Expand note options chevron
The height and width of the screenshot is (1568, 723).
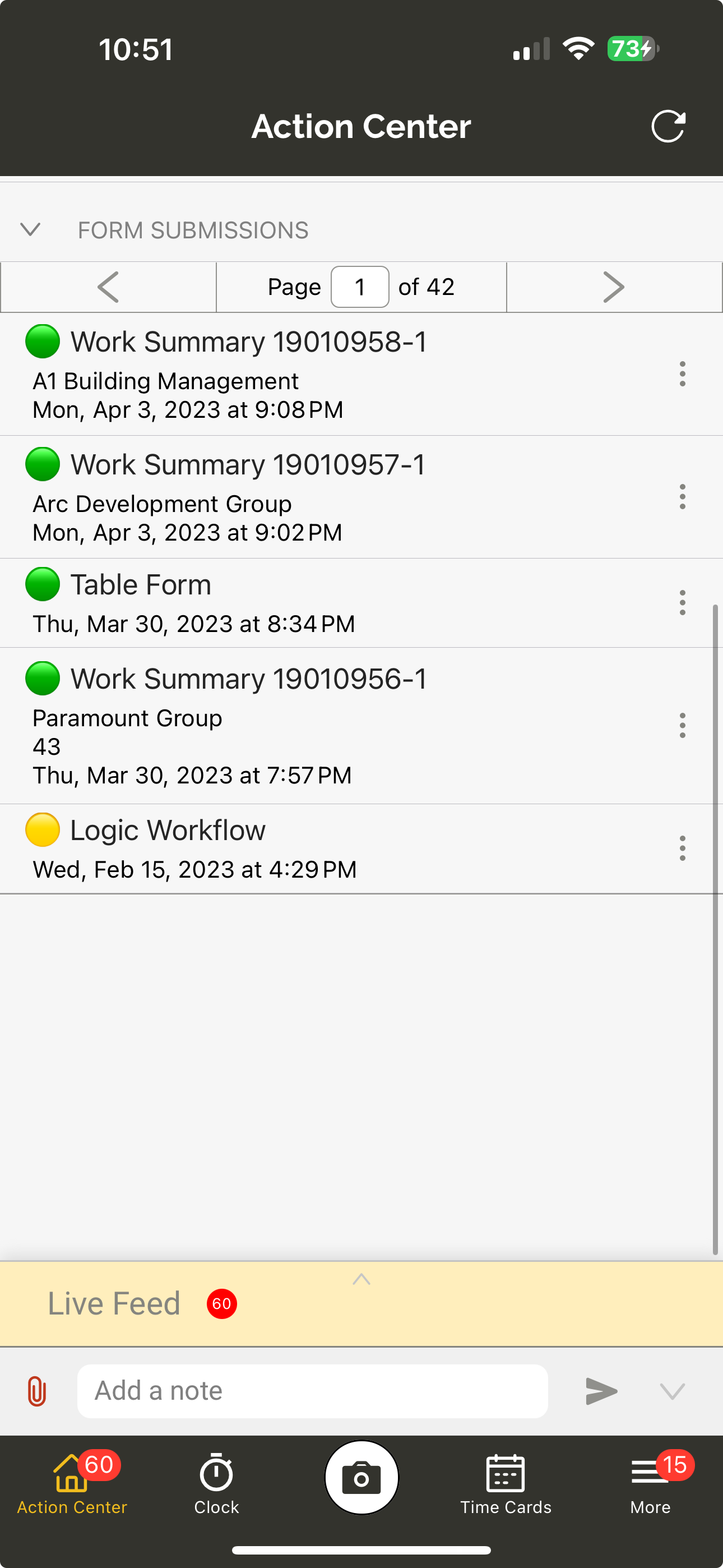673,1391
